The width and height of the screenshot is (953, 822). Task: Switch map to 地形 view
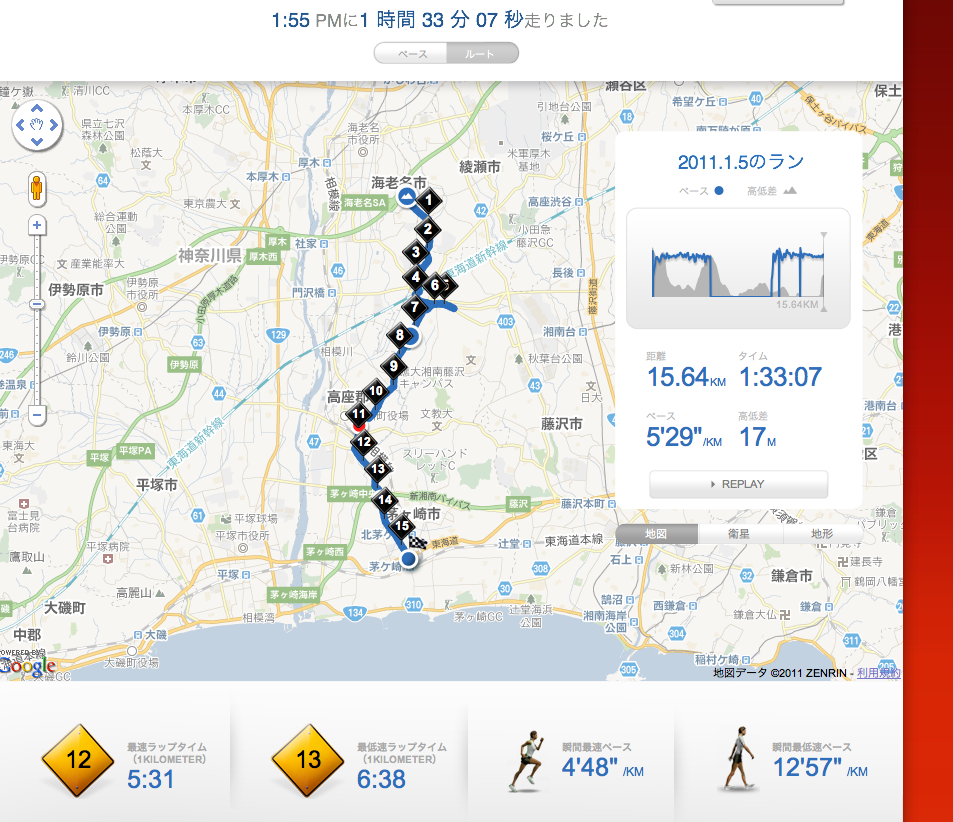click(822, 534)
